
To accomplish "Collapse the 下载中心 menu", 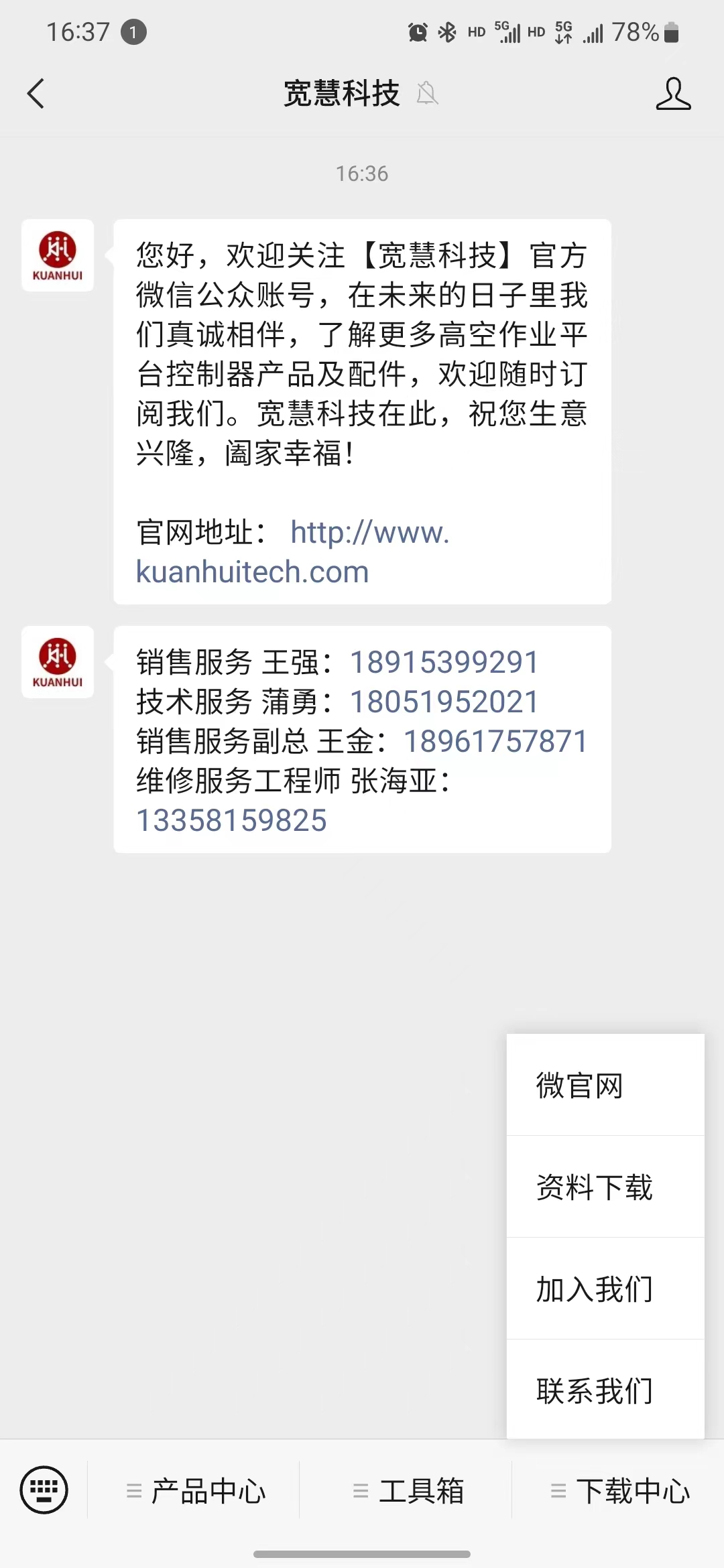I will coord(618,1491).
